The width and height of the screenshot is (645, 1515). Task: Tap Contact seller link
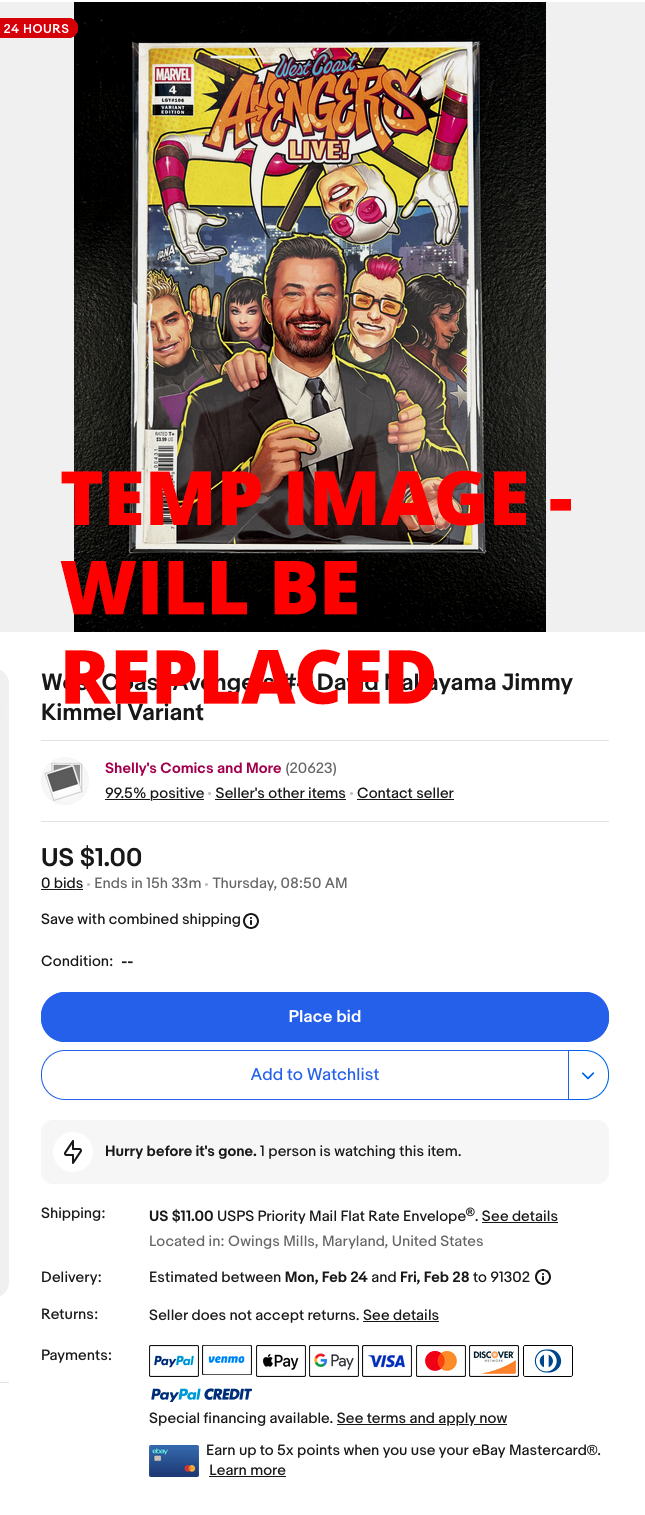coord(405,793)
